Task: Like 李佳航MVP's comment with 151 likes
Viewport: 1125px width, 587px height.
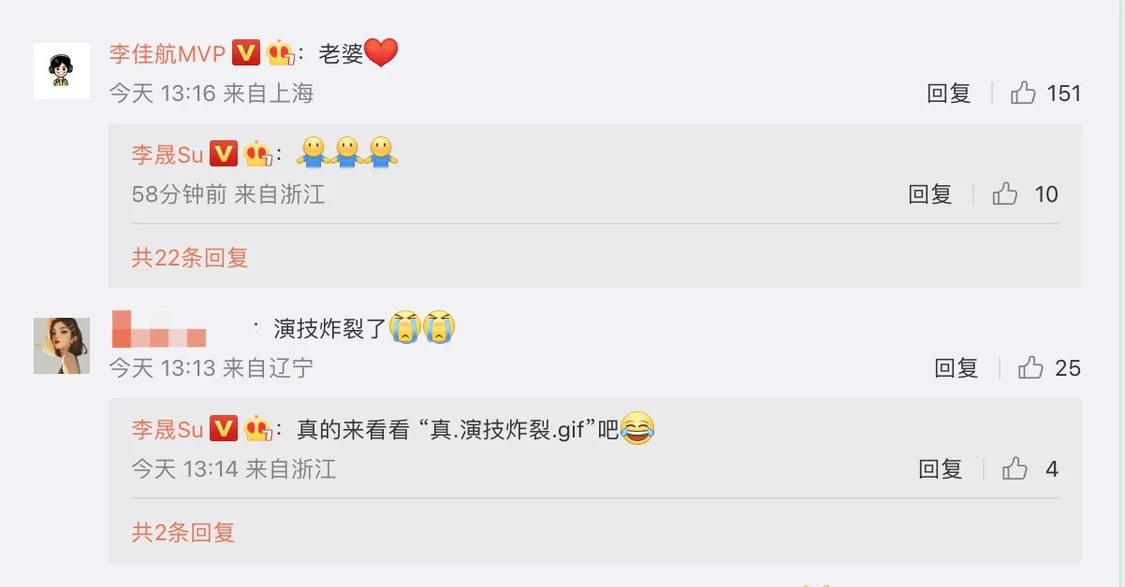Action: pos(1023,93)
